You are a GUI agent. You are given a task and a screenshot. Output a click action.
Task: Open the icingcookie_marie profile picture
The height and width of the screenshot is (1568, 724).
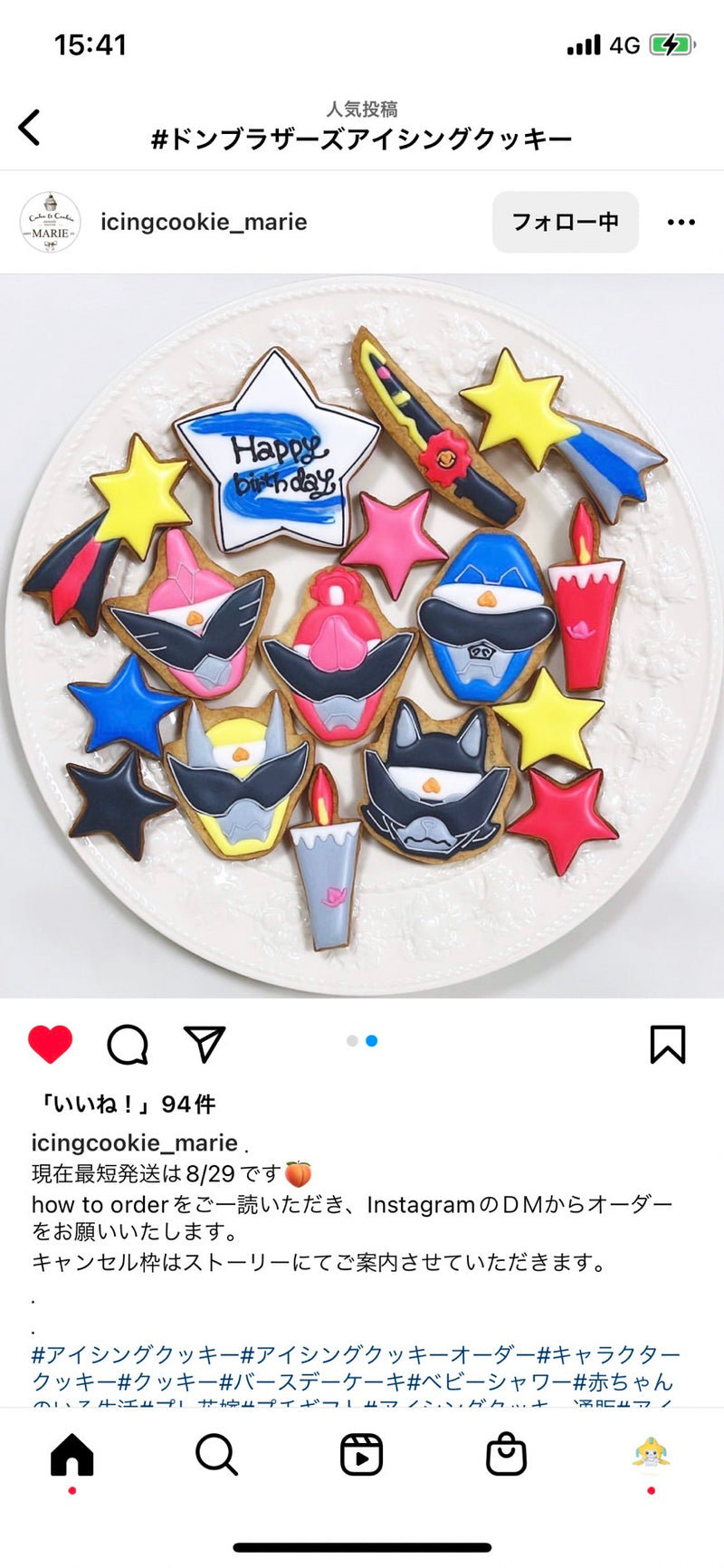(x=51, y=222)
